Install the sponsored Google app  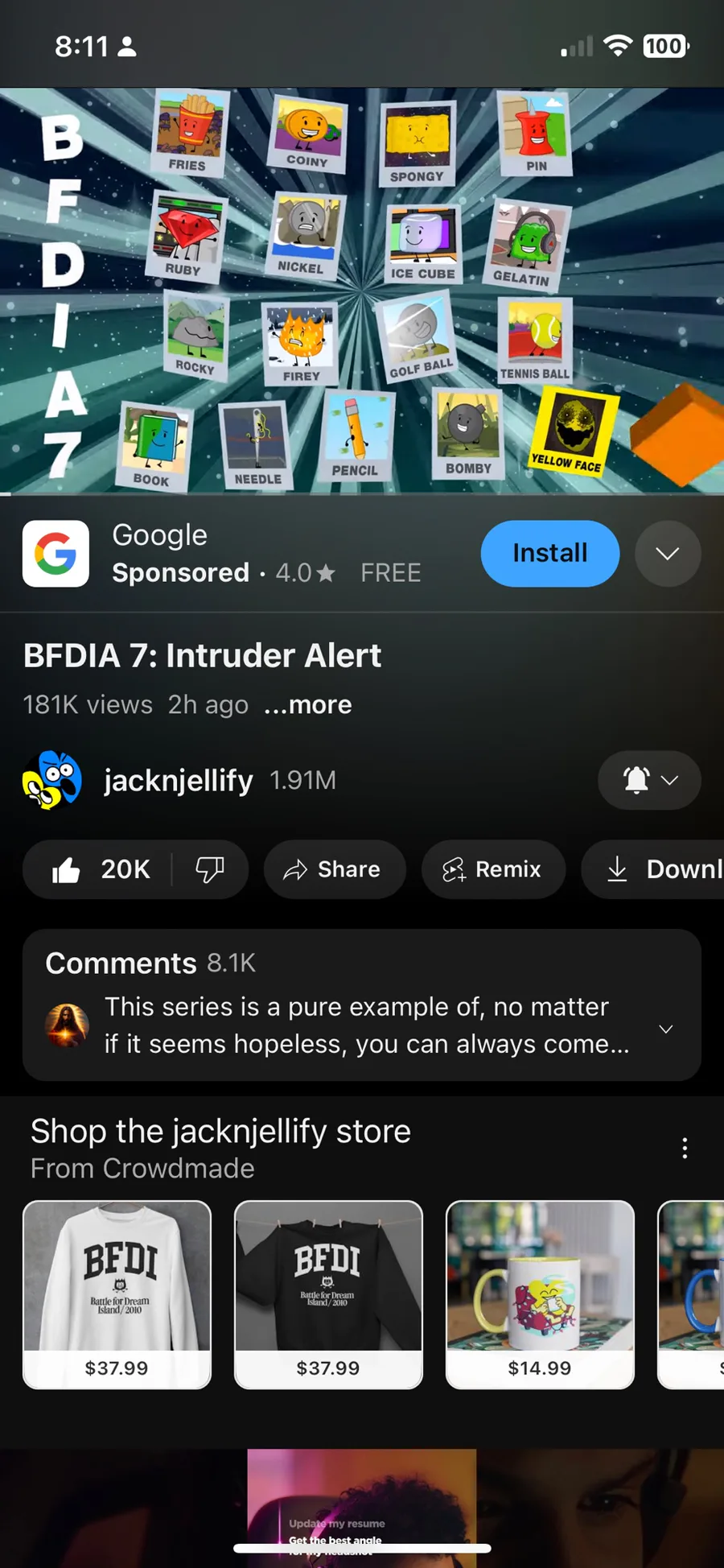[x=549, y=553]
